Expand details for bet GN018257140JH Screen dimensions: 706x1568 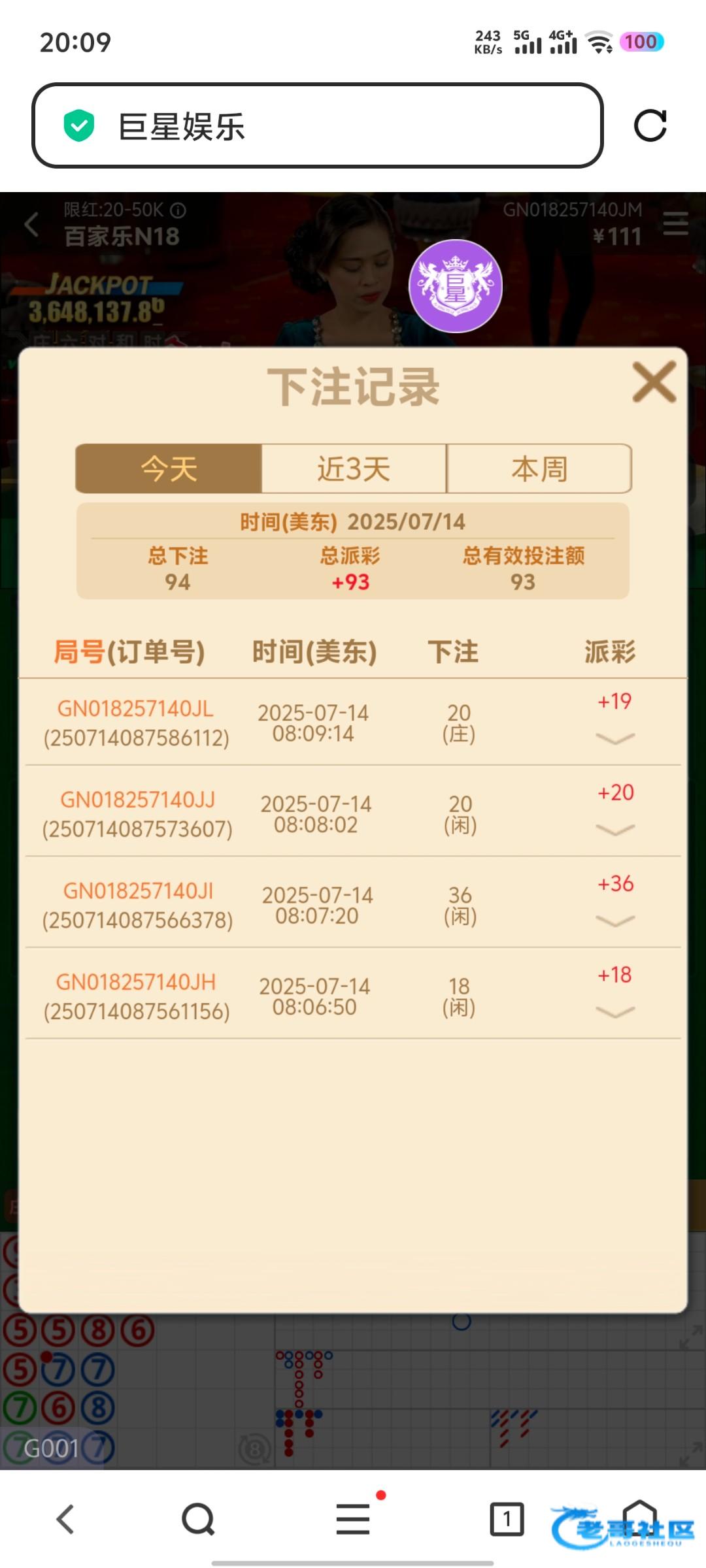point(615,1012)
